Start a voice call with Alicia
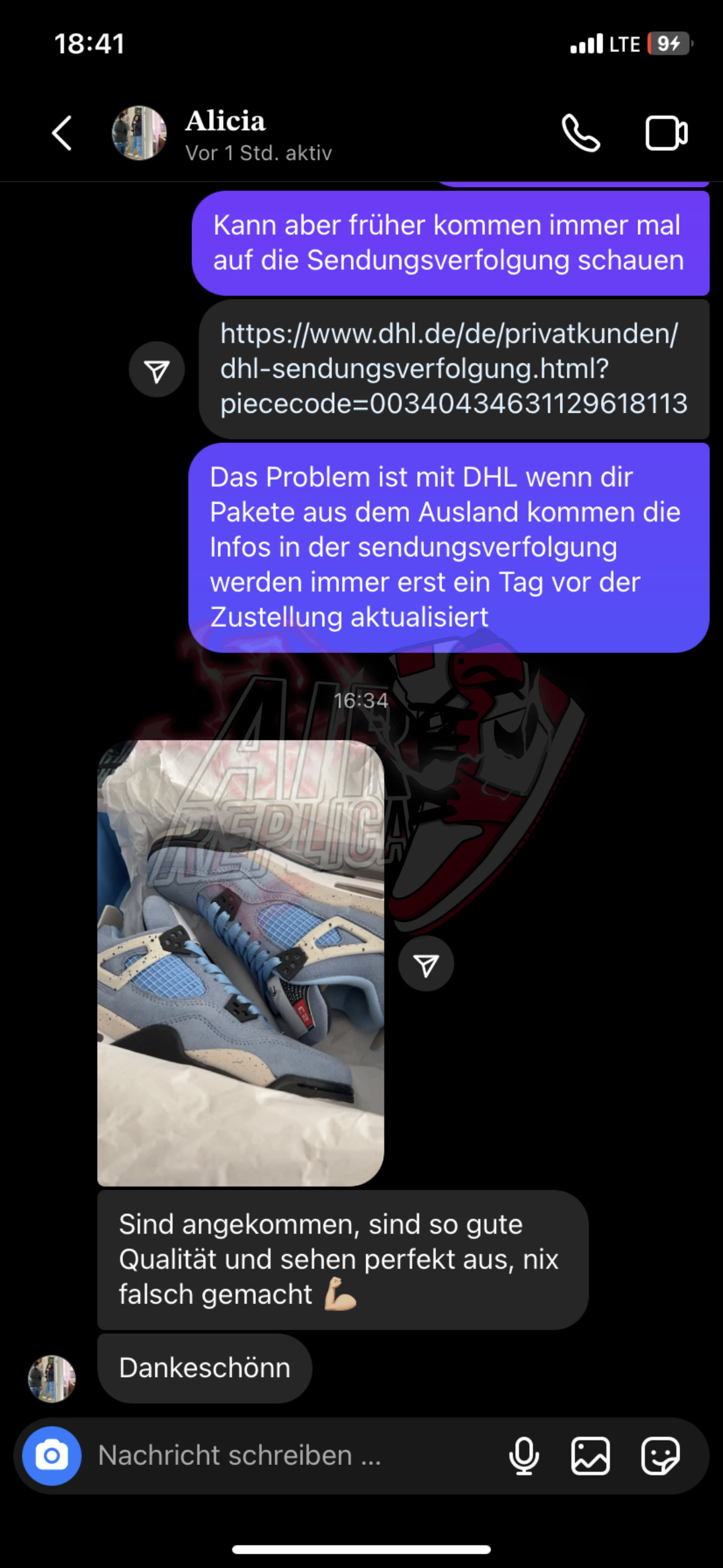Screen dimensions: 723x1568 coord(580,133)
